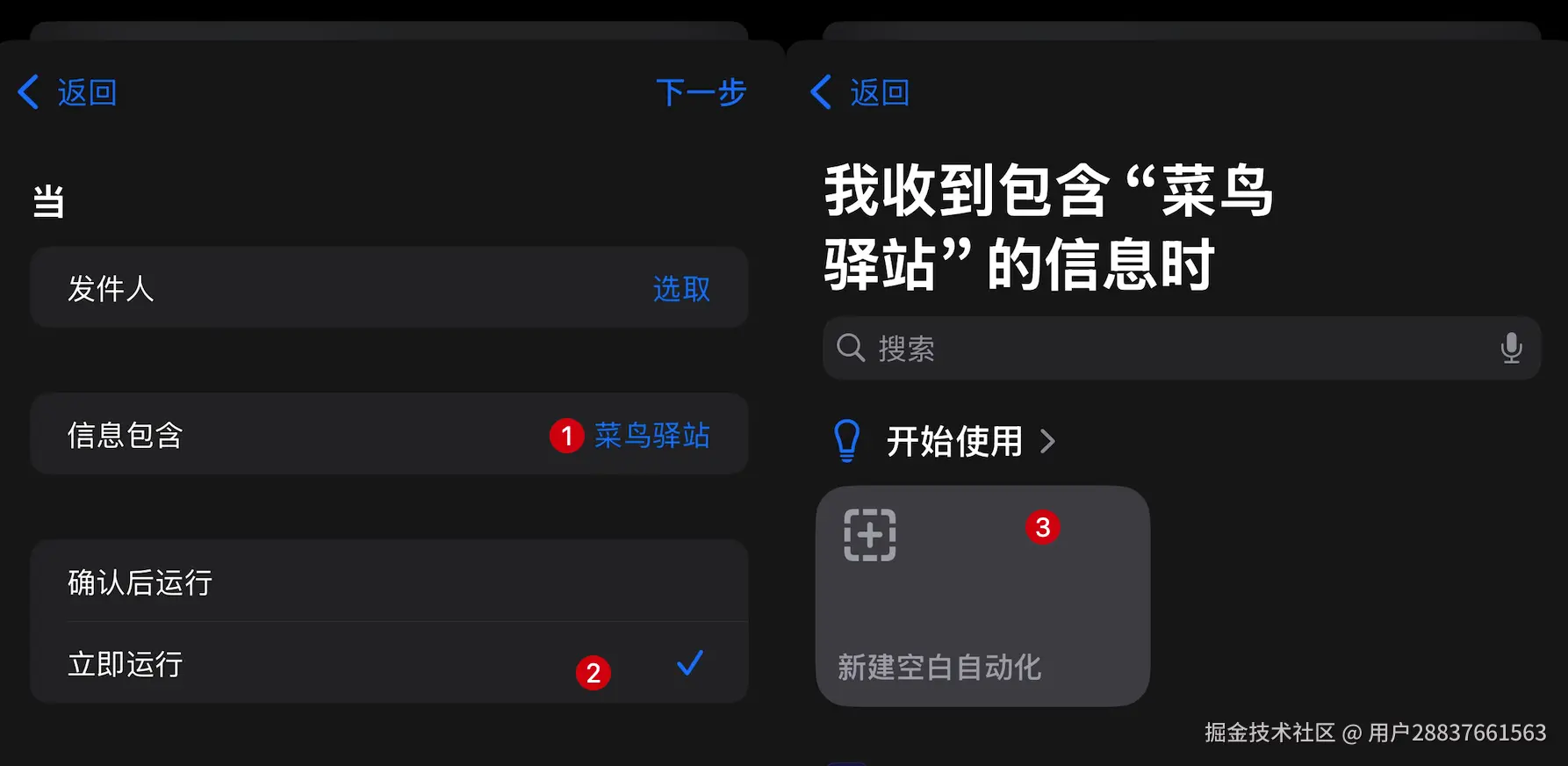Select the 确认后运行 option
1568x766 pixels.
pyautogui.click(x=389, y=582)
